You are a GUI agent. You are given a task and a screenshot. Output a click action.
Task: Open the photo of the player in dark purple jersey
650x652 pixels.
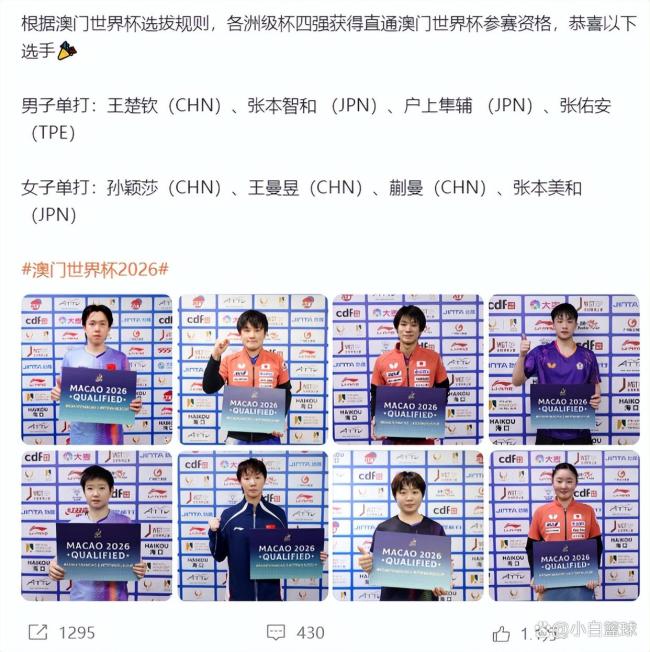(563, 369)
